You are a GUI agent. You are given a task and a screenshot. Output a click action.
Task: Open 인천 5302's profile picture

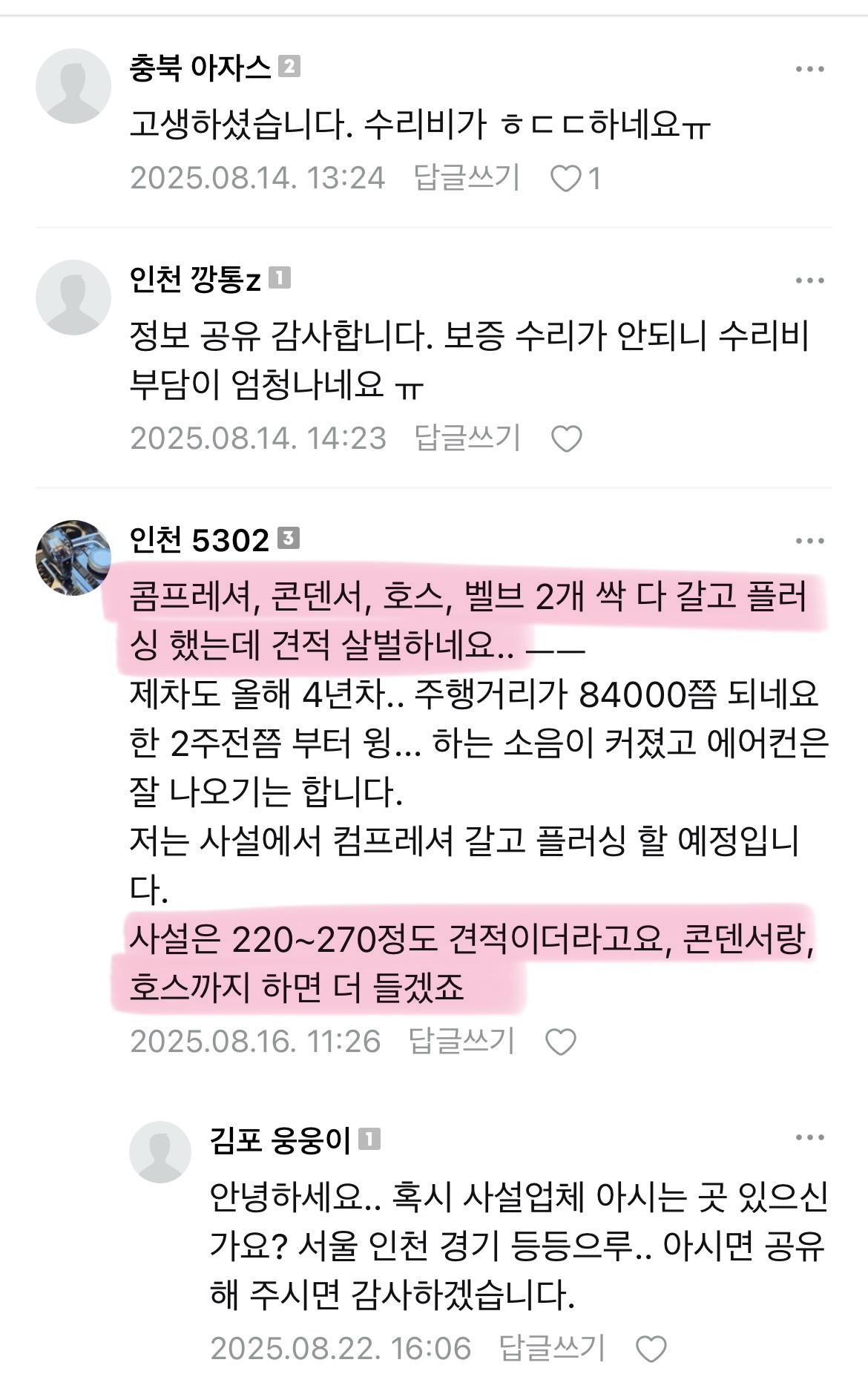[x=73, y=557]
